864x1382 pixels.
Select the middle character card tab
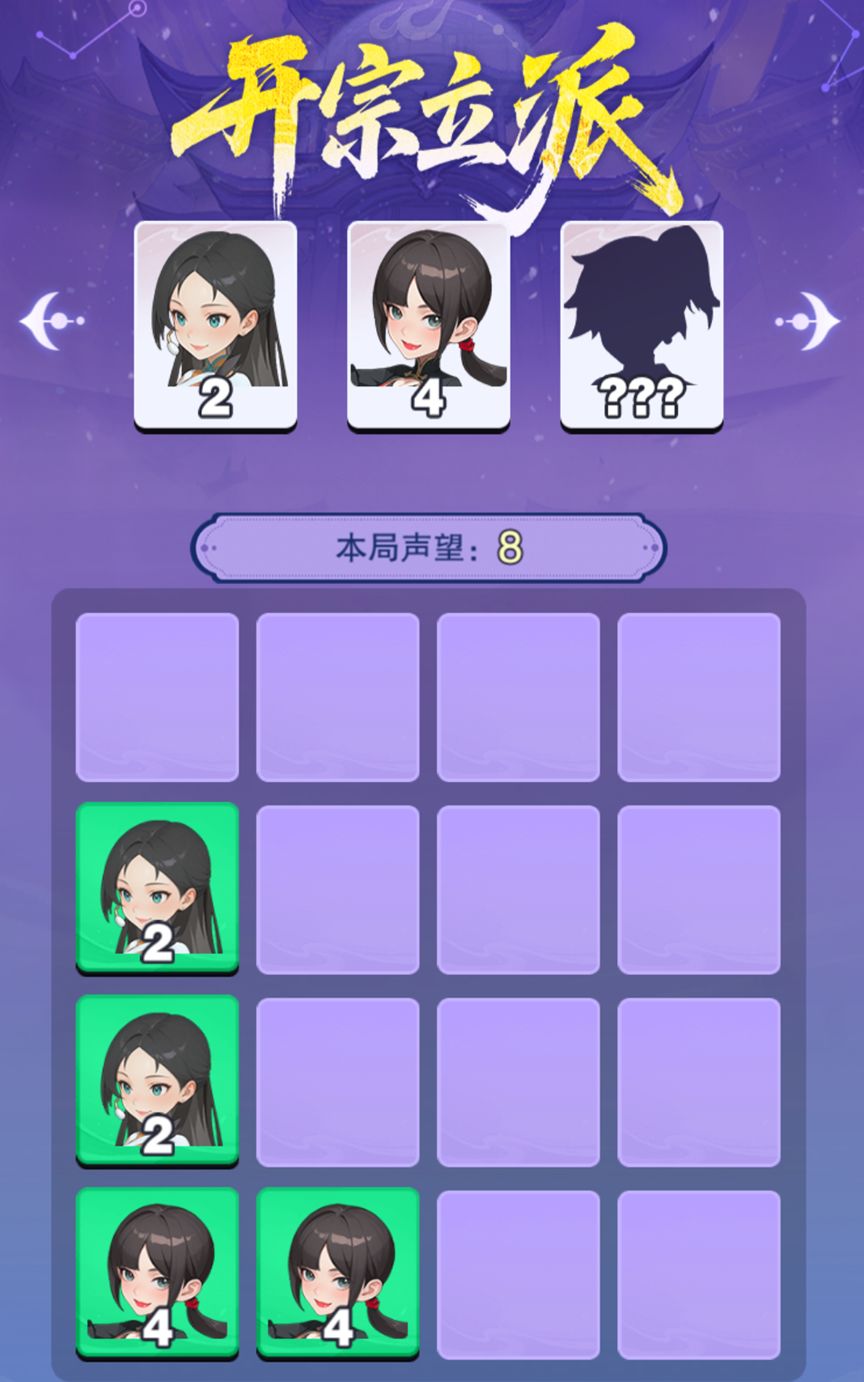pos(430,320)
